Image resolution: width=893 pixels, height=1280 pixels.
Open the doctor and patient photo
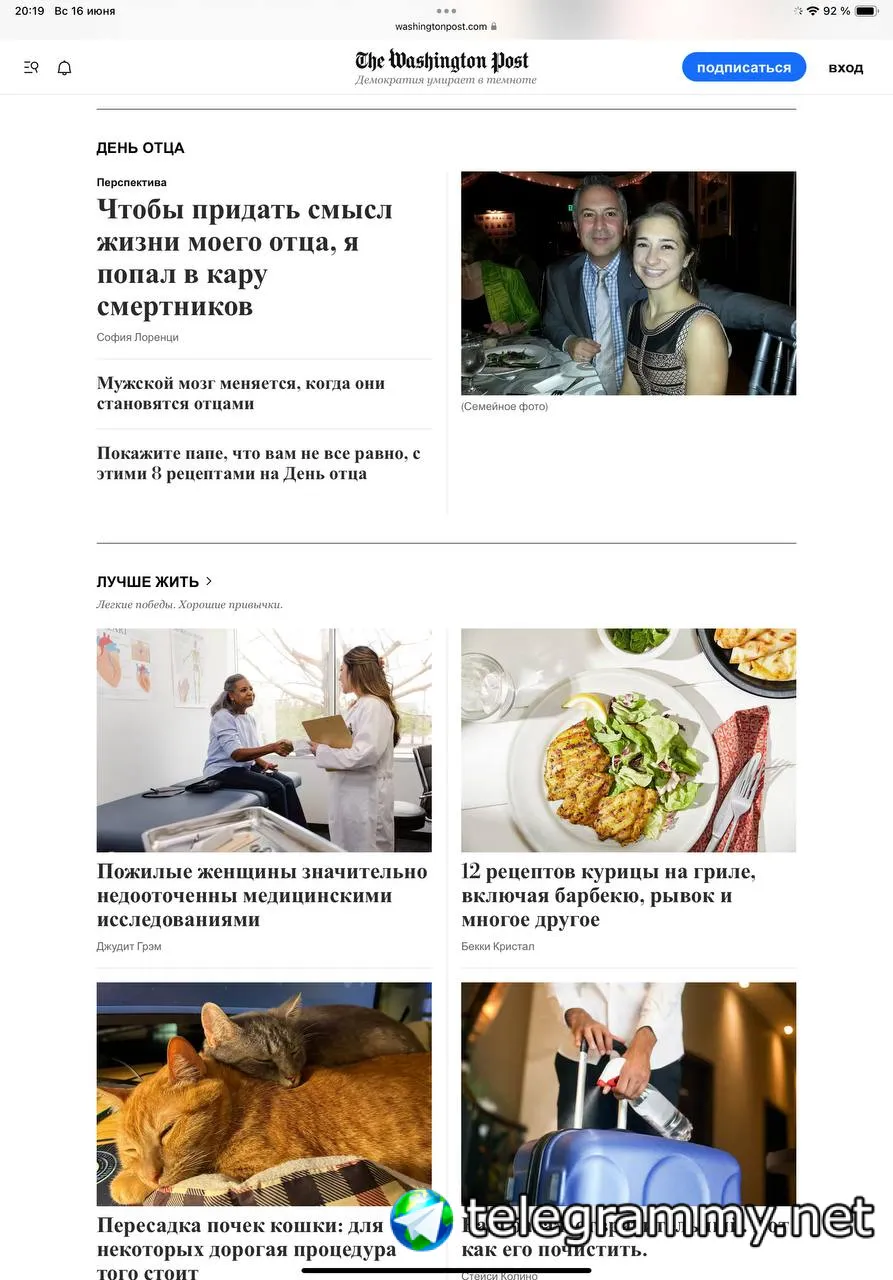[264, 740]
